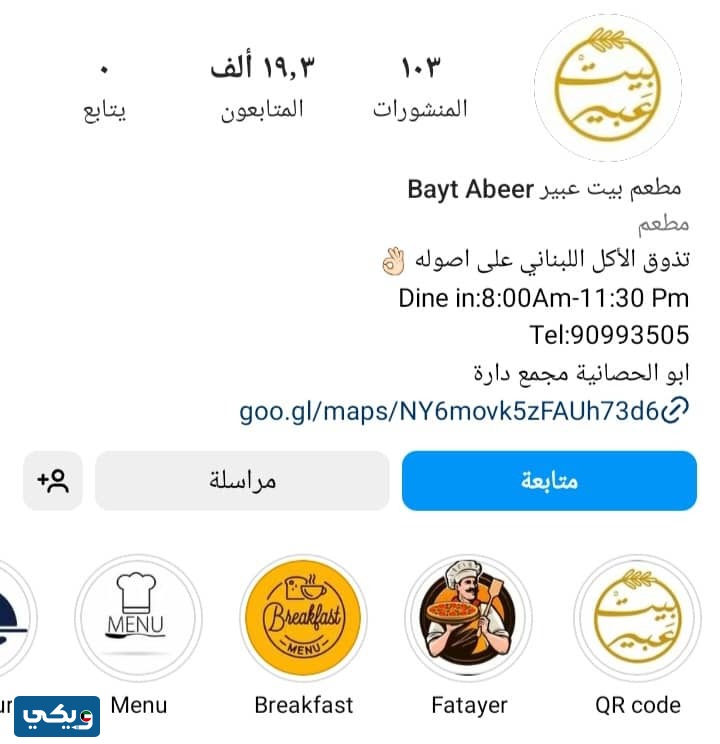Follow Bayt Abeer with the متابعة button
The image size is (720, 744).
pos(549,481)
